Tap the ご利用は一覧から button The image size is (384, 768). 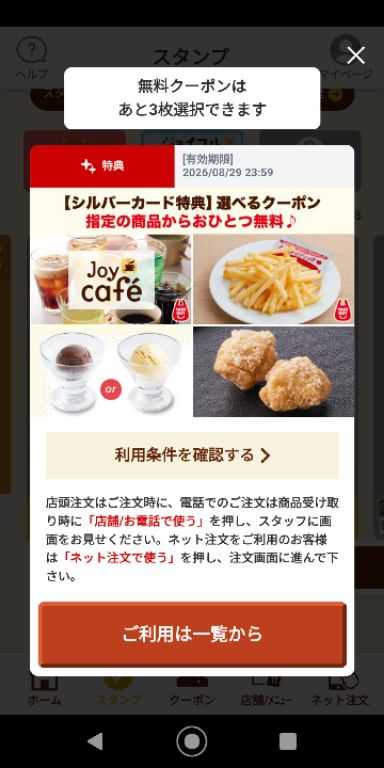click(x=192, y=634)
